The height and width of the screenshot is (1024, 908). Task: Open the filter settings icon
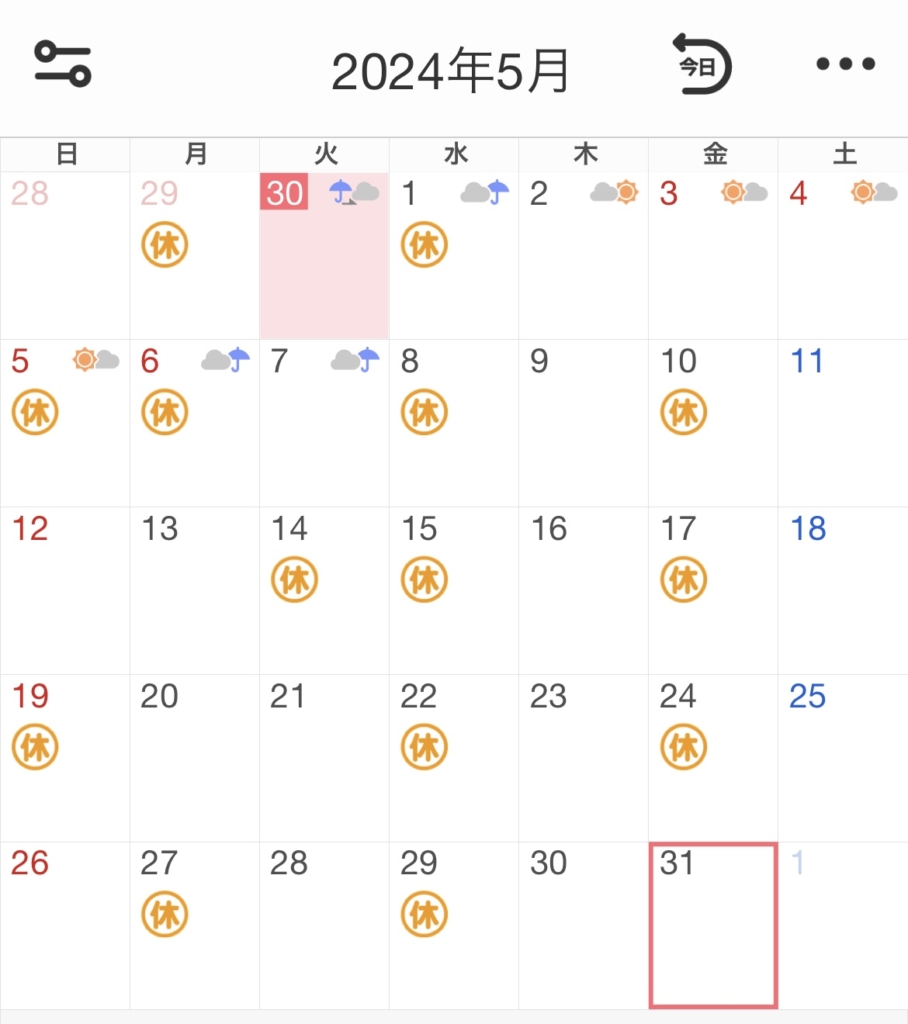point(63,64)
